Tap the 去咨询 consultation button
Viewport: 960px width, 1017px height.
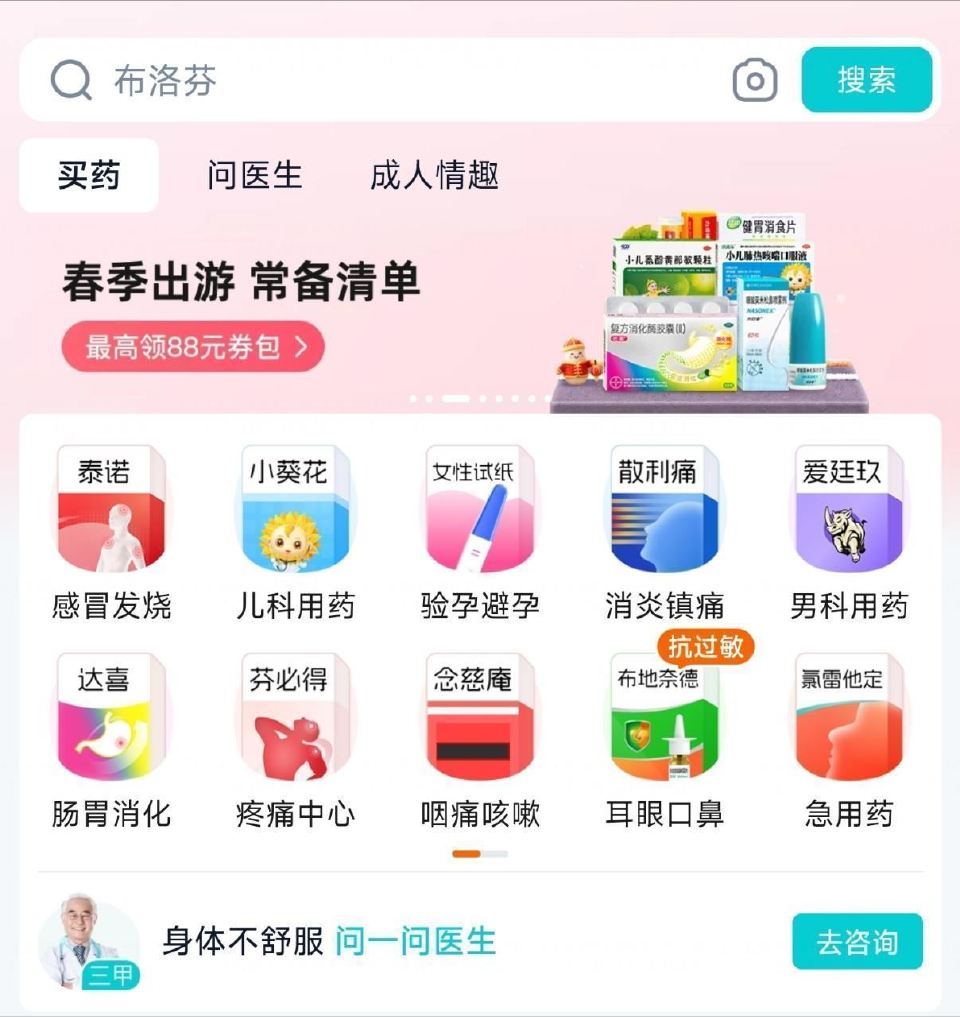[x=858, y=941]
